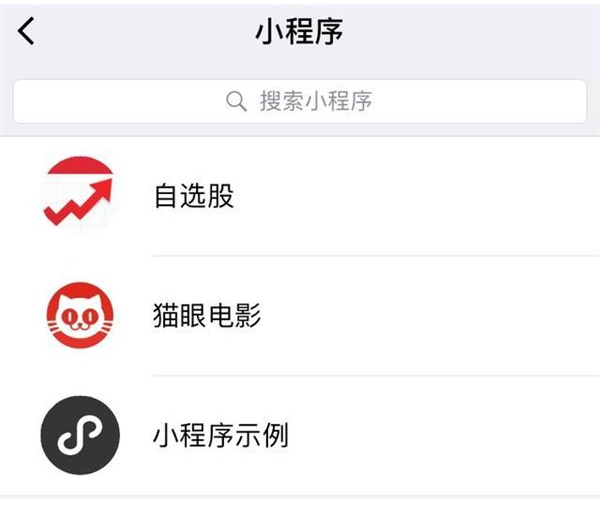Tap the 搜索小程序 search field
Image resolution: width=602 pixels, height=505 pixels.
click(x=300, y=101)
